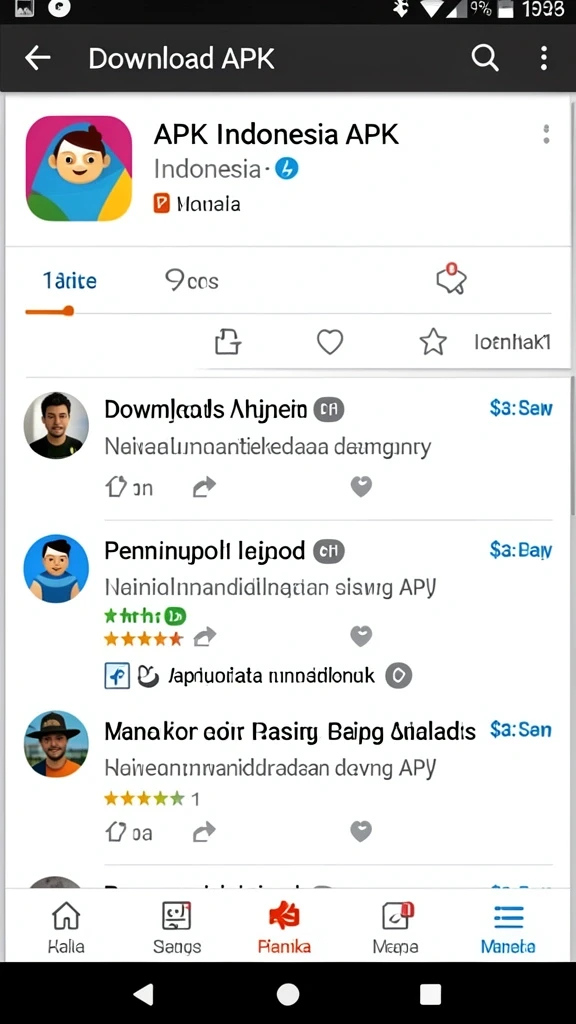The height and width of the screenshot is (1024, 576).
Task: Share using the icon beside the heart
Action: pyautogui.click(x=228, y=342)
